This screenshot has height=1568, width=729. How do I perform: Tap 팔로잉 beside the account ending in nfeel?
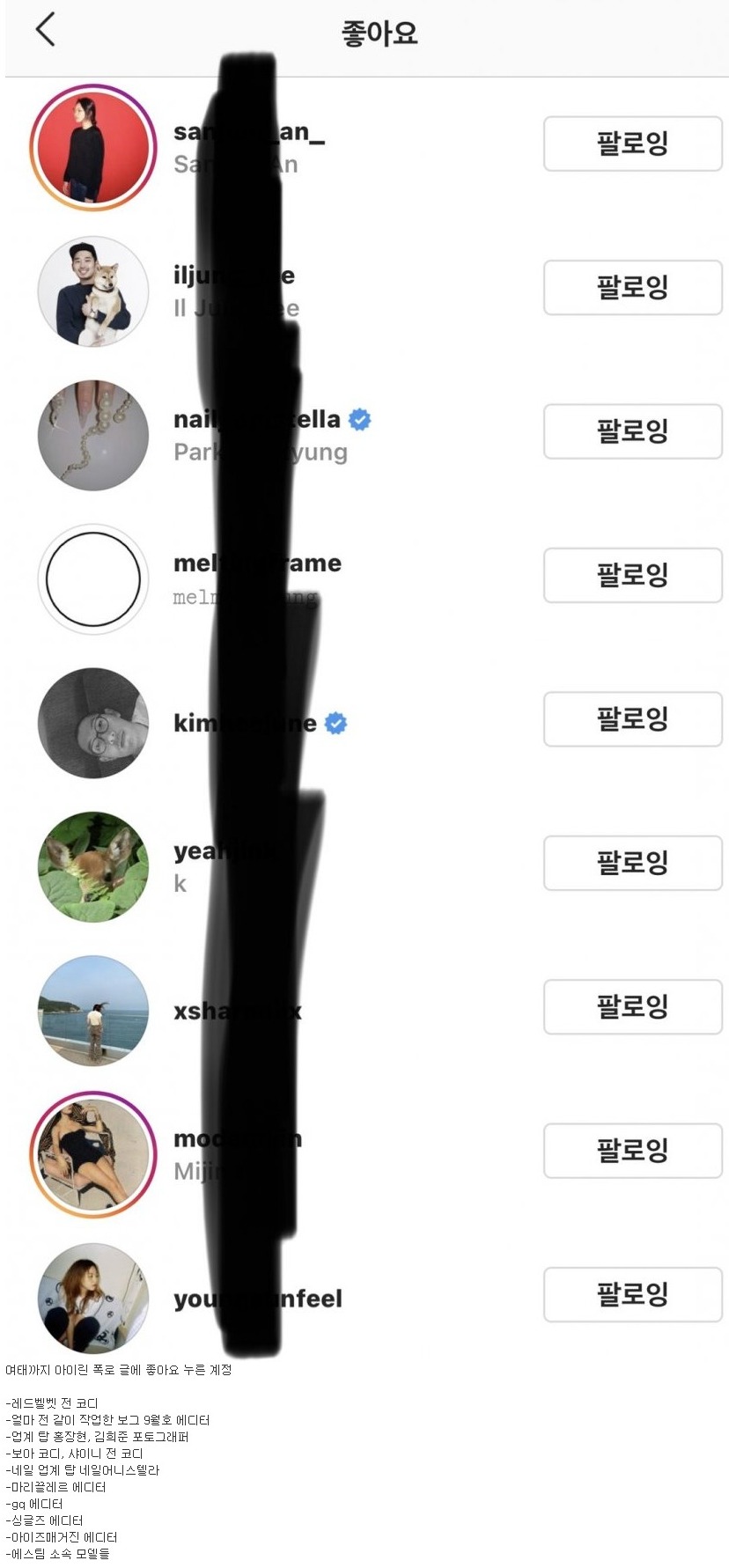click(632, 1294)
